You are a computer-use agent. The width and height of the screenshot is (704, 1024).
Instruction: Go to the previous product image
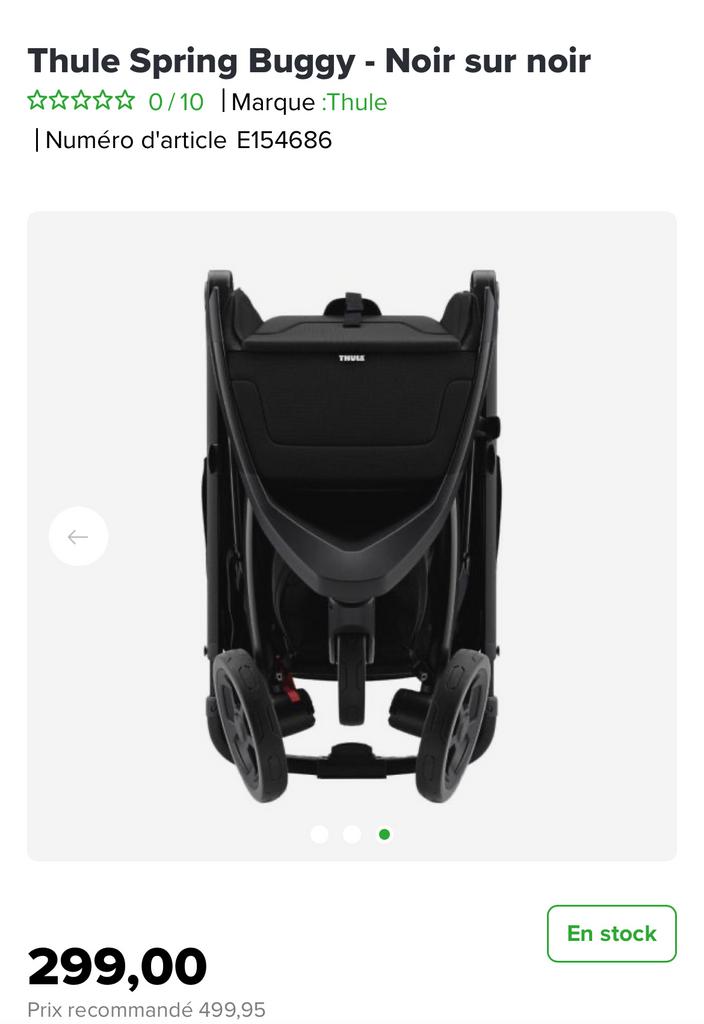(x=78, y=537)
